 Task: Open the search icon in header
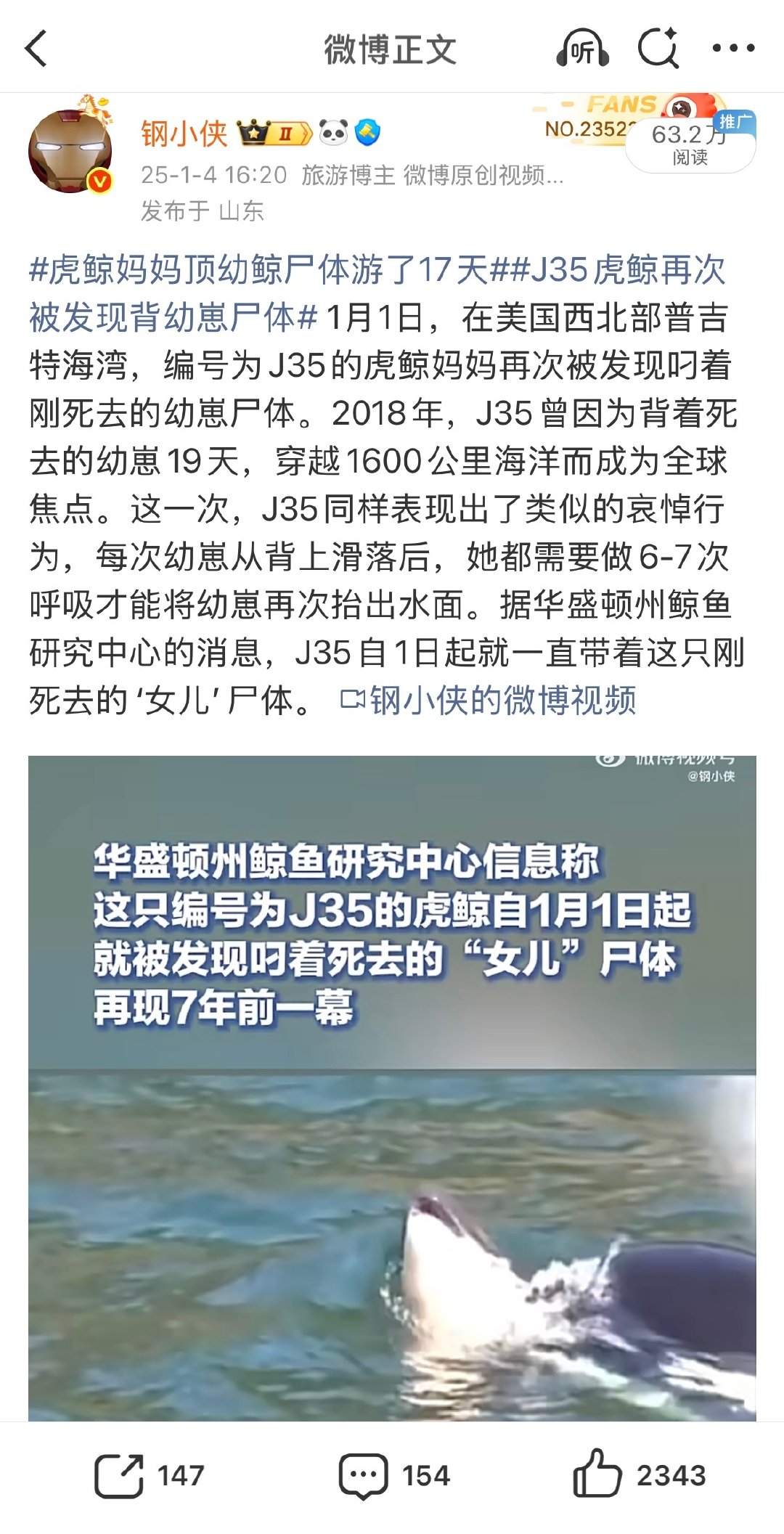tap(658, 48)
